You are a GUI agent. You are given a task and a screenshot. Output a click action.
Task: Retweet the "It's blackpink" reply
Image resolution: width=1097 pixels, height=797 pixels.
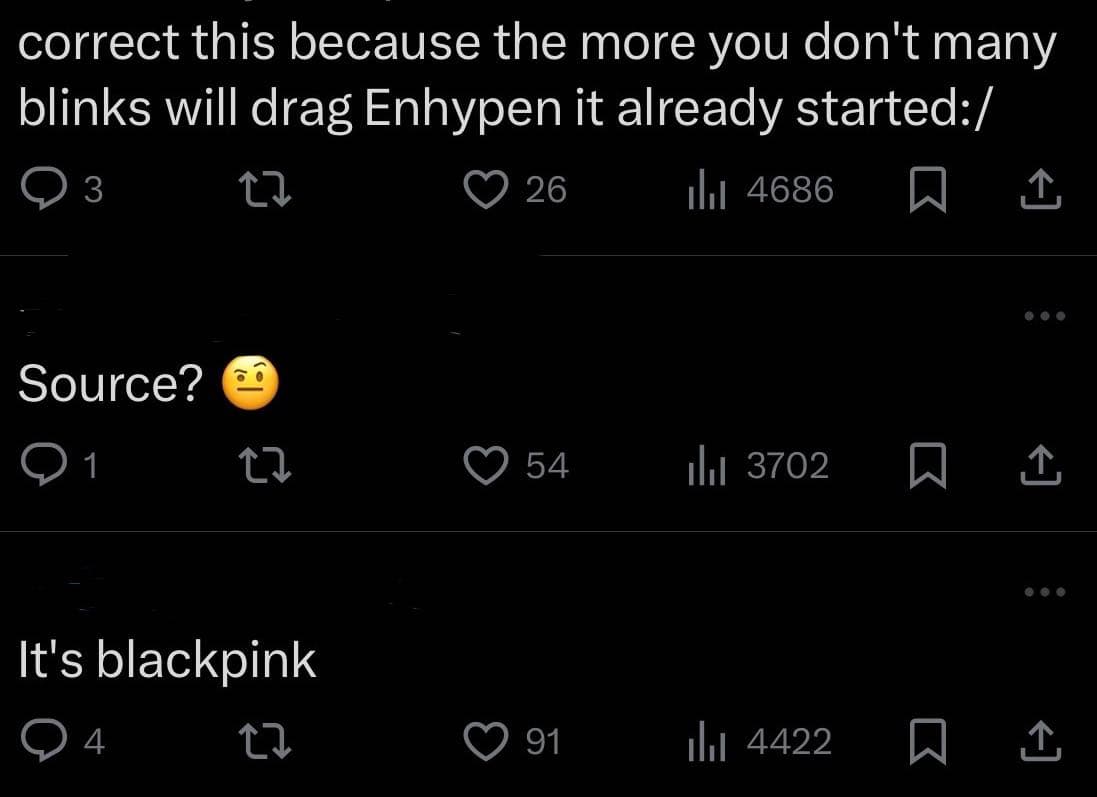[270, 742]
